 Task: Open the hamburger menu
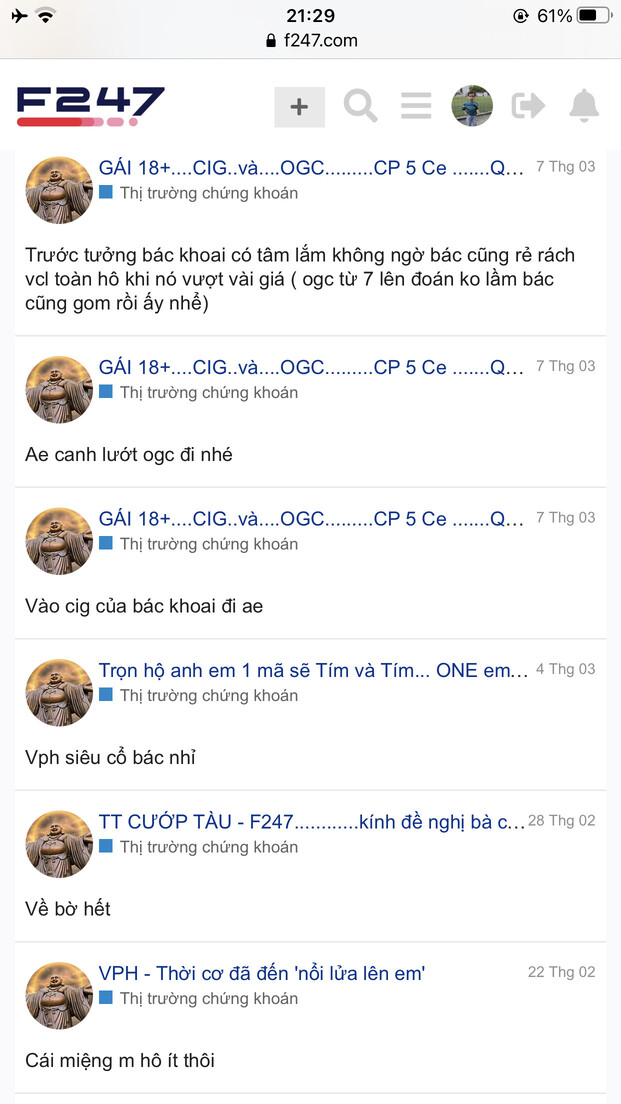click(416, 106)
